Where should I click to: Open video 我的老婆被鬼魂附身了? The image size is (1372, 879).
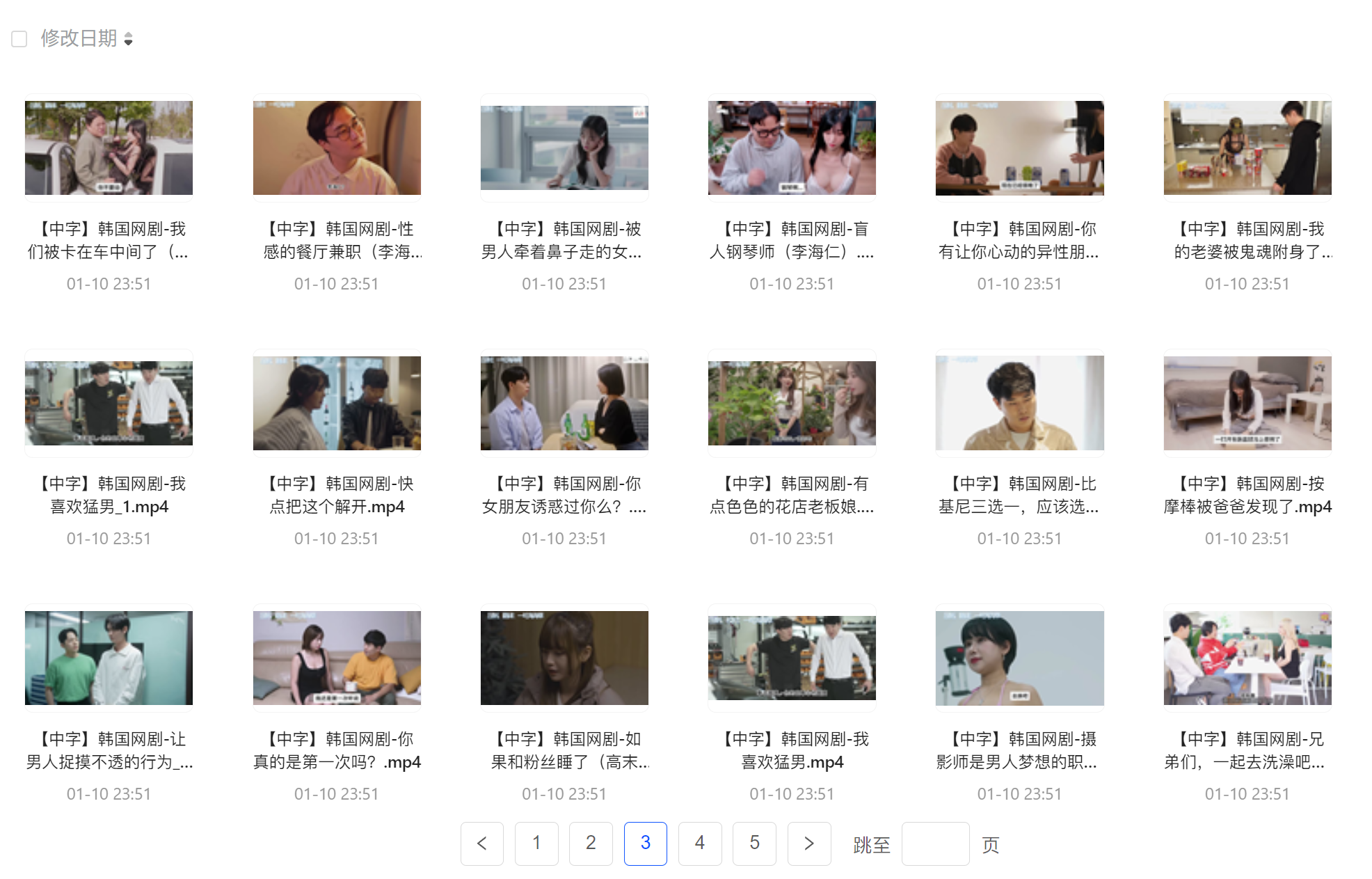pos(1247,148)
